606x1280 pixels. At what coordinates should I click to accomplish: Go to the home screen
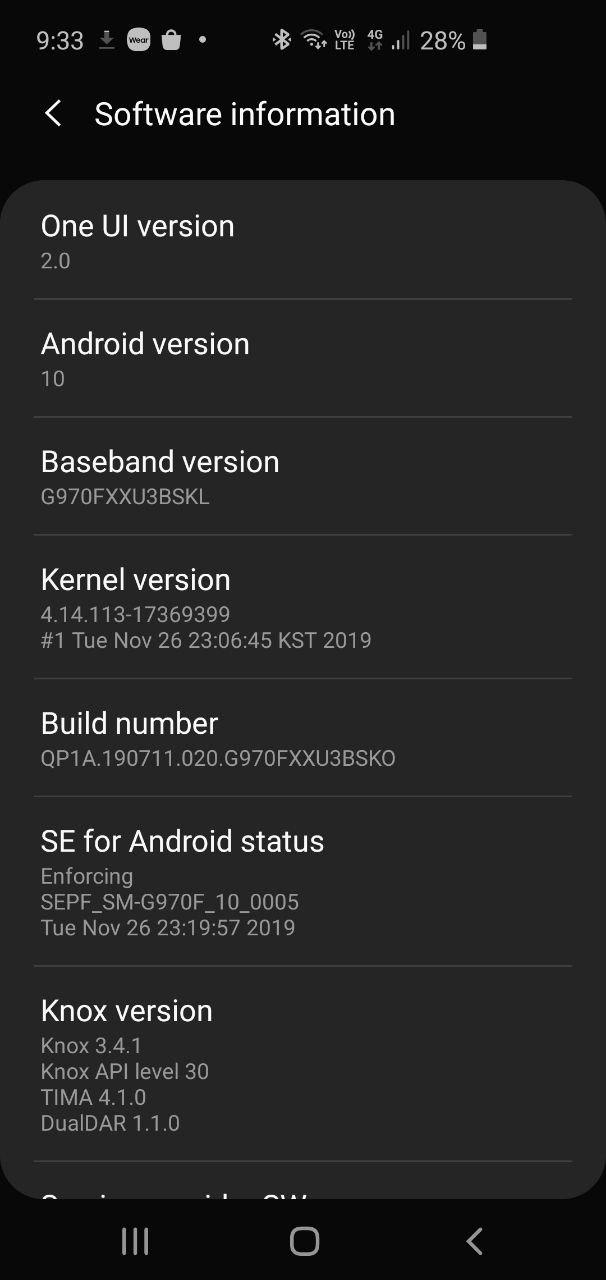(x=304, y=1241)
